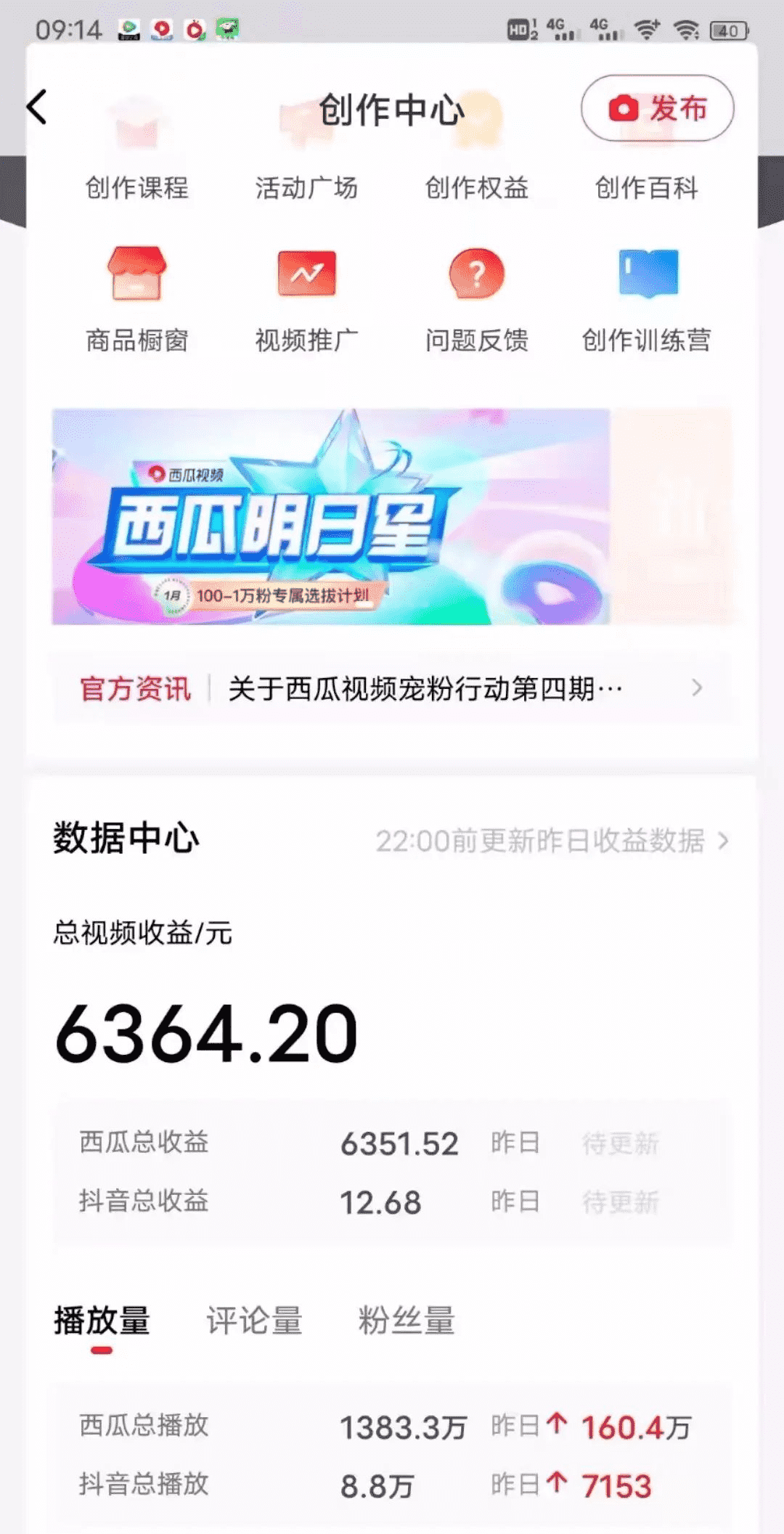784x1534 pixels.
Task: Open the 官方资讯 announcement about 宠粉行动
Action: pyautogui.click(x=424, y=688)
